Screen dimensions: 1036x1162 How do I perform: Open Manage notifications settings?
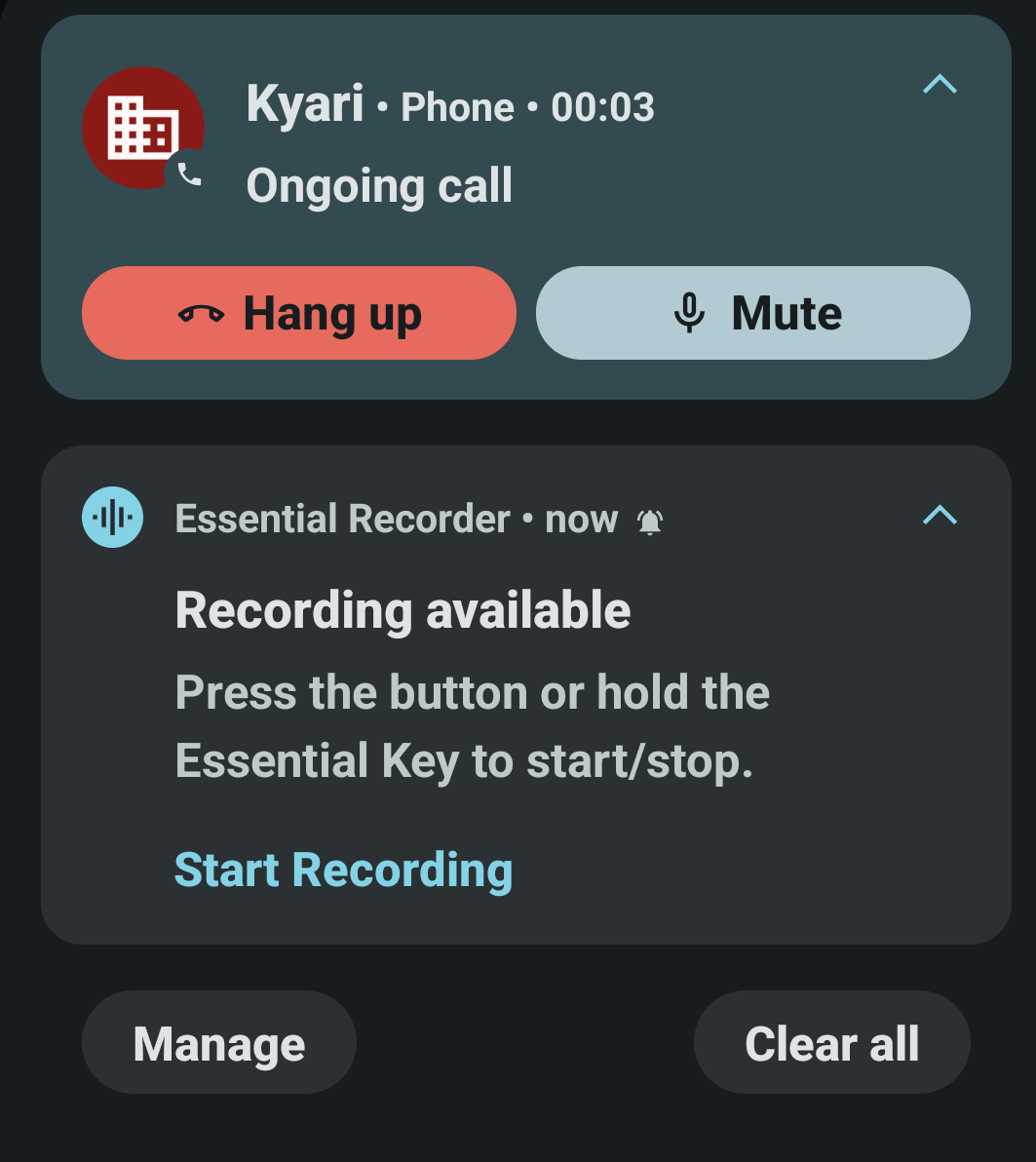tap(219, 1043)
